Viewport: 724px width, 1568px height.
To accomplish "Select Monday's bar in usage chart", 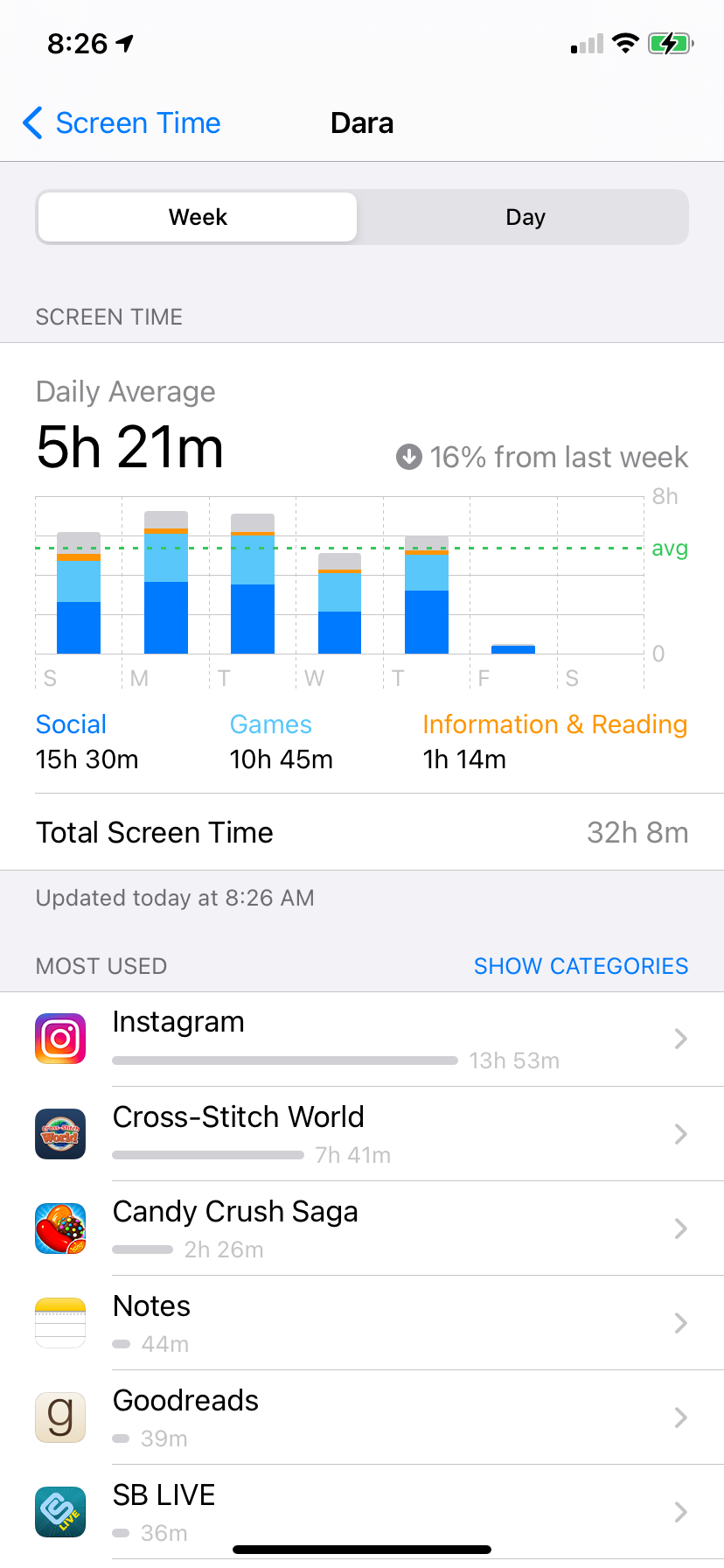I will coord(166,583).
